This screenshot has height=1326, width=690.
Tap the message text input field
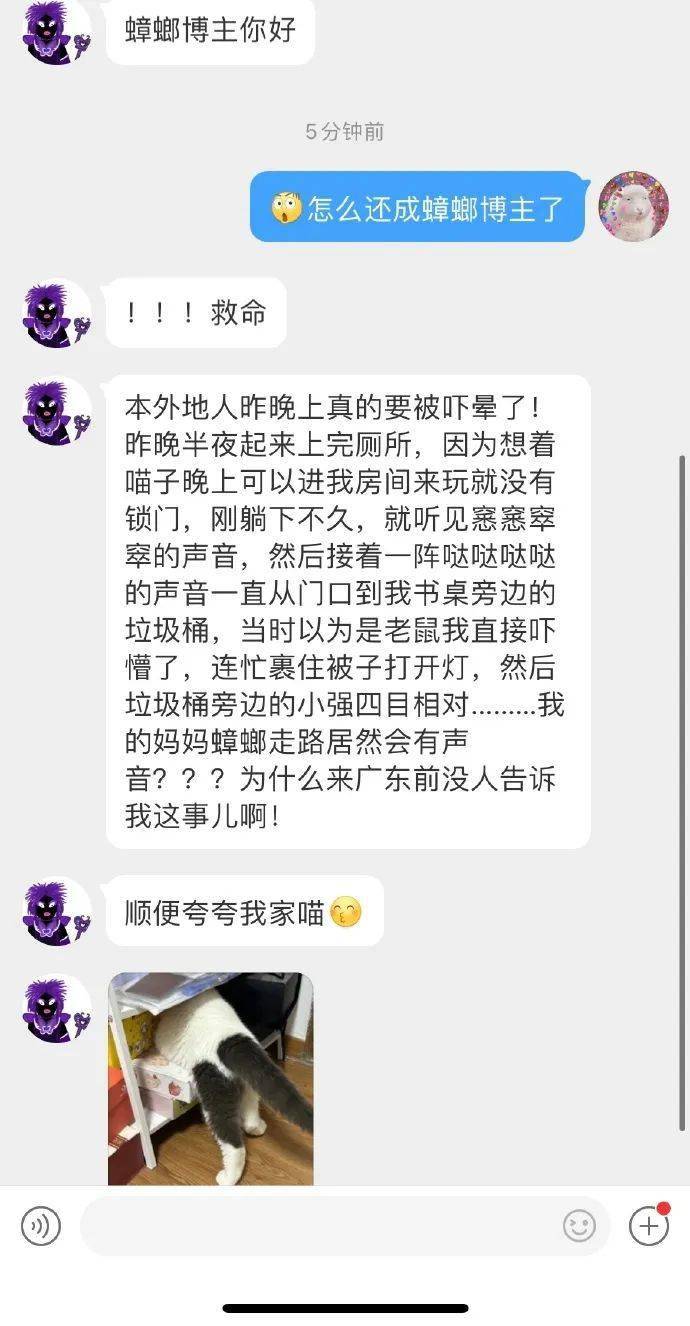pos(320,1225)
